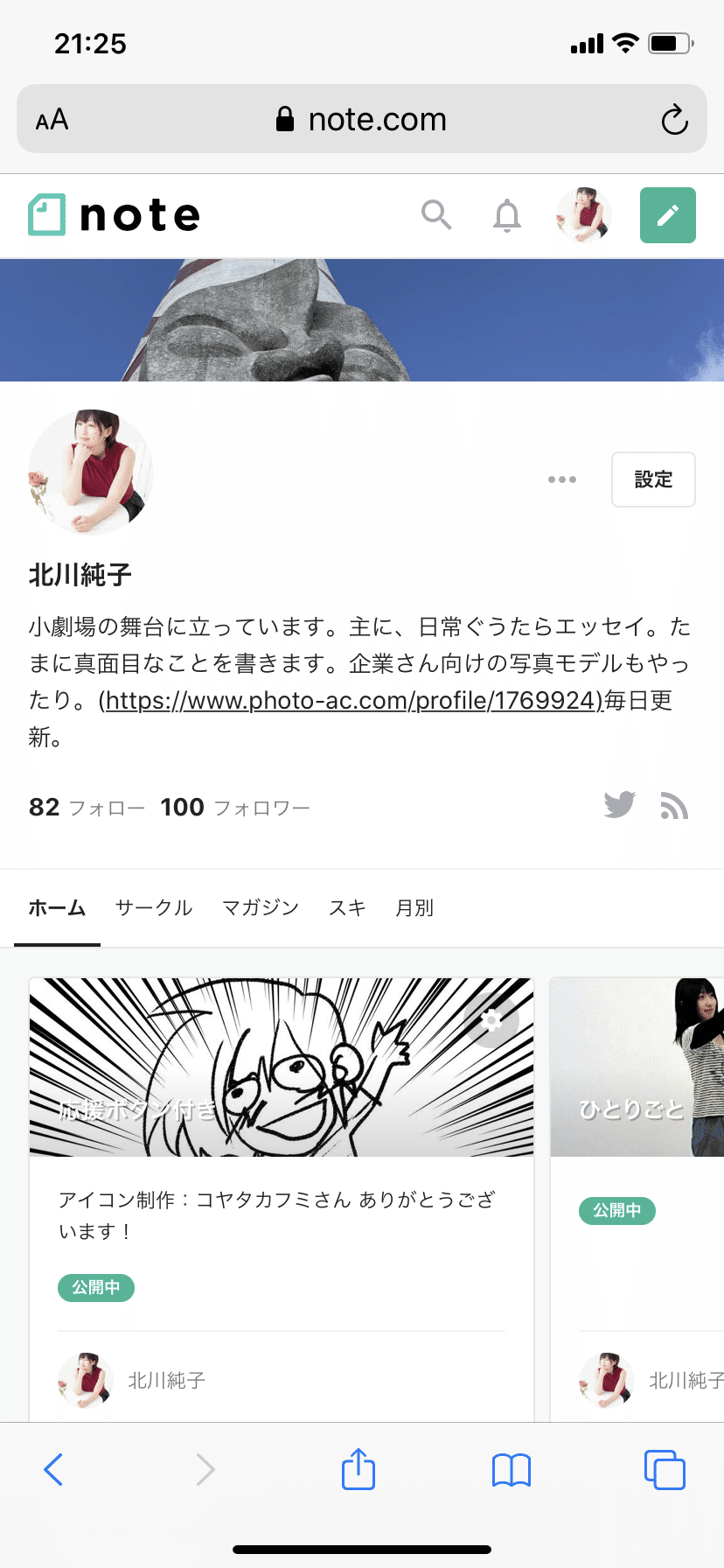This screenshot has width=724, height=1568.
Task: Open the notifications bell
Action: pyautogui.click(x=507, y=215)
